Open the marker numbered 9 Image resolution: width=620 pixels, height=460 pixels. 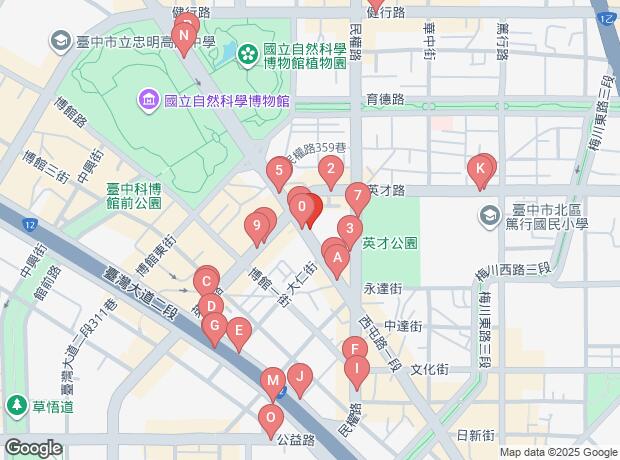pyautogui.click(x=258, y=226)
